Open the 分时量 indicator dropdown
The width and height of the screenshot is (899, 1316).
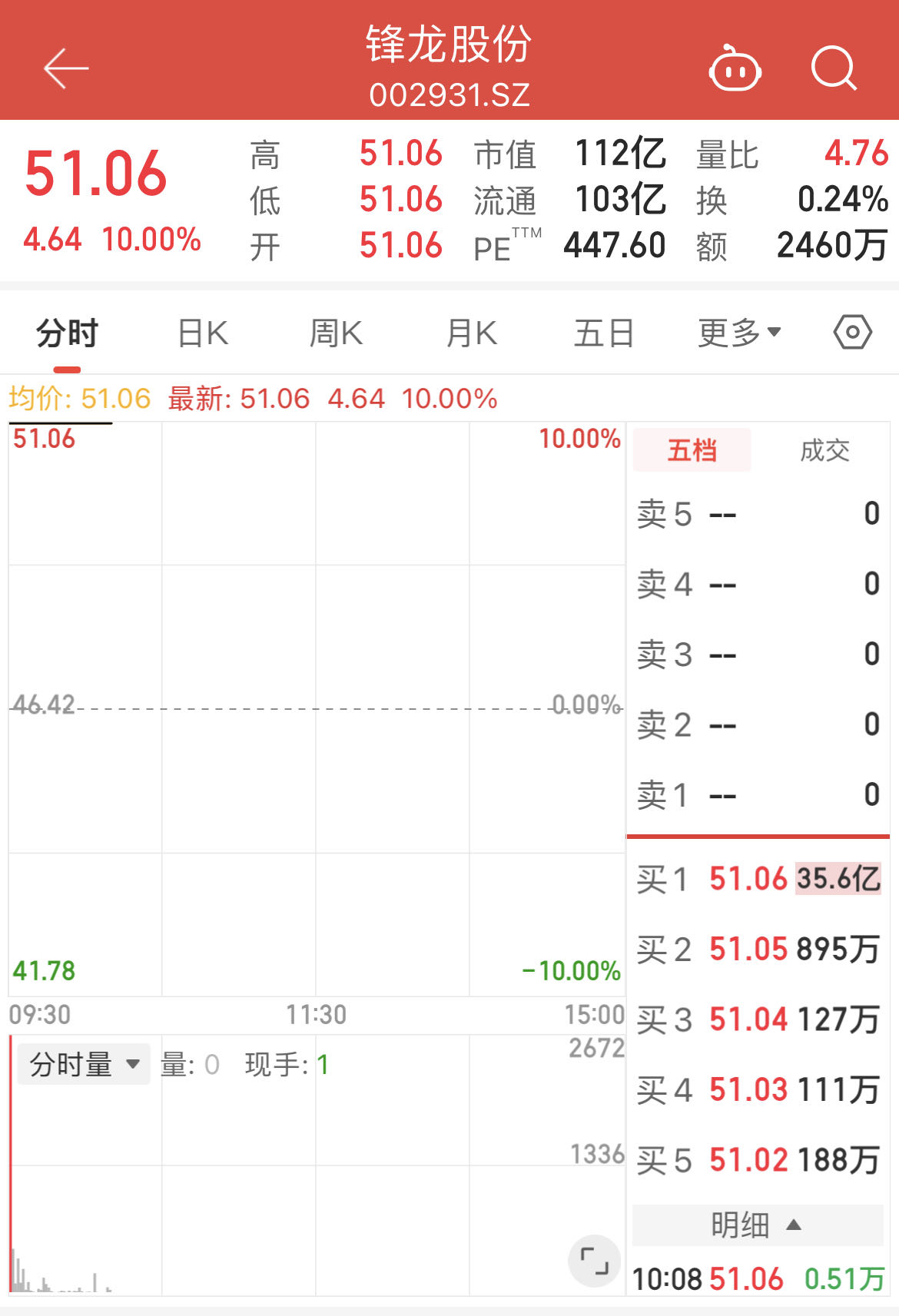click(82, 1065)
